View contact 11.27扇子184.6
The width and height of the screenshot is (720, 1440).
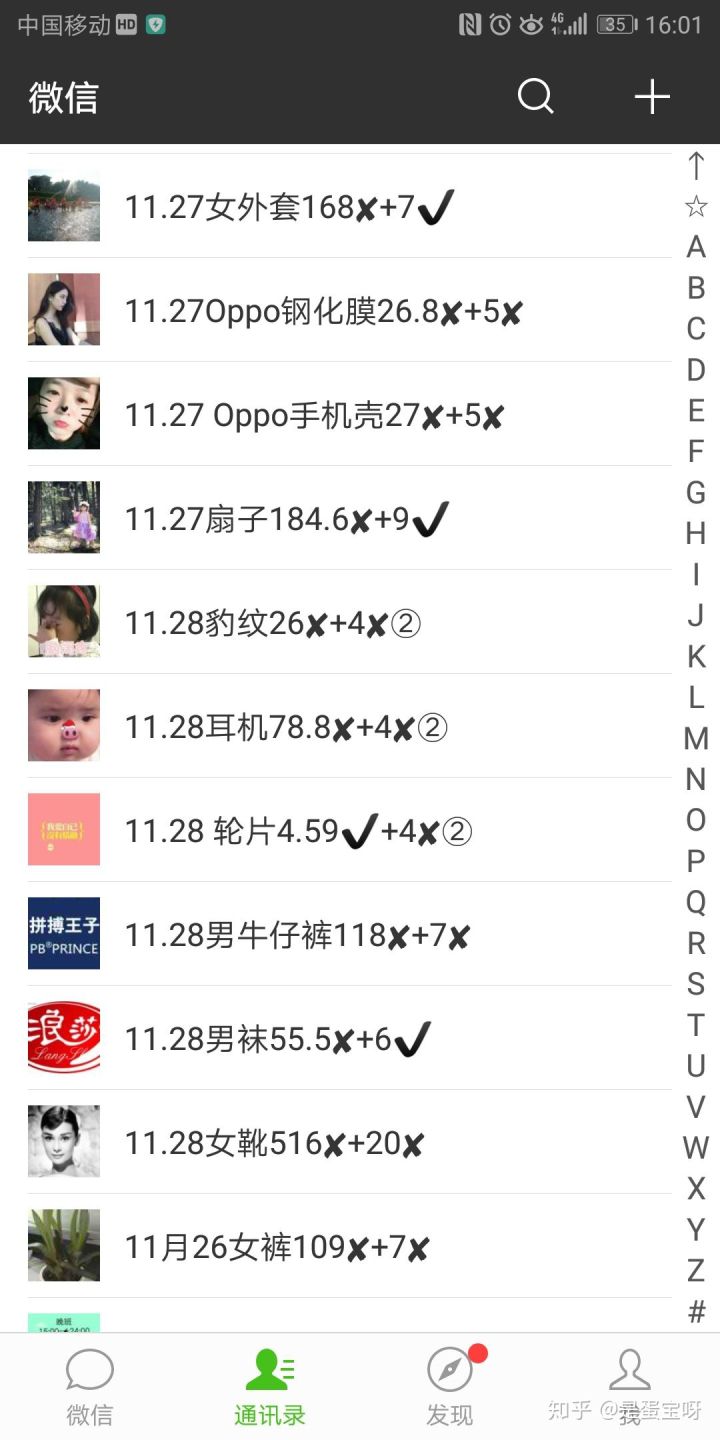point(286,519)
